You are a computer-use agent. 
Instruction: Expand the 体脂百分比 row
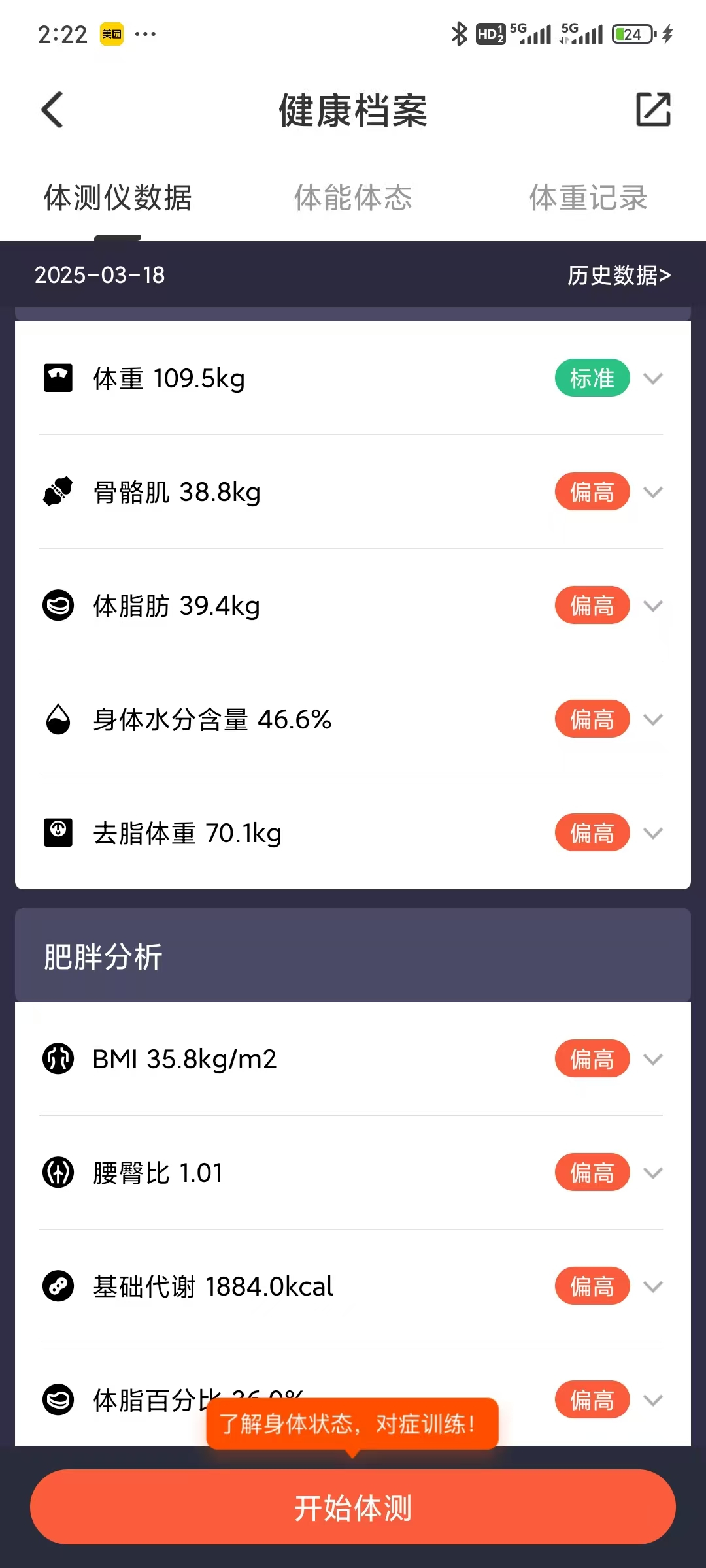coord(653,1400)
